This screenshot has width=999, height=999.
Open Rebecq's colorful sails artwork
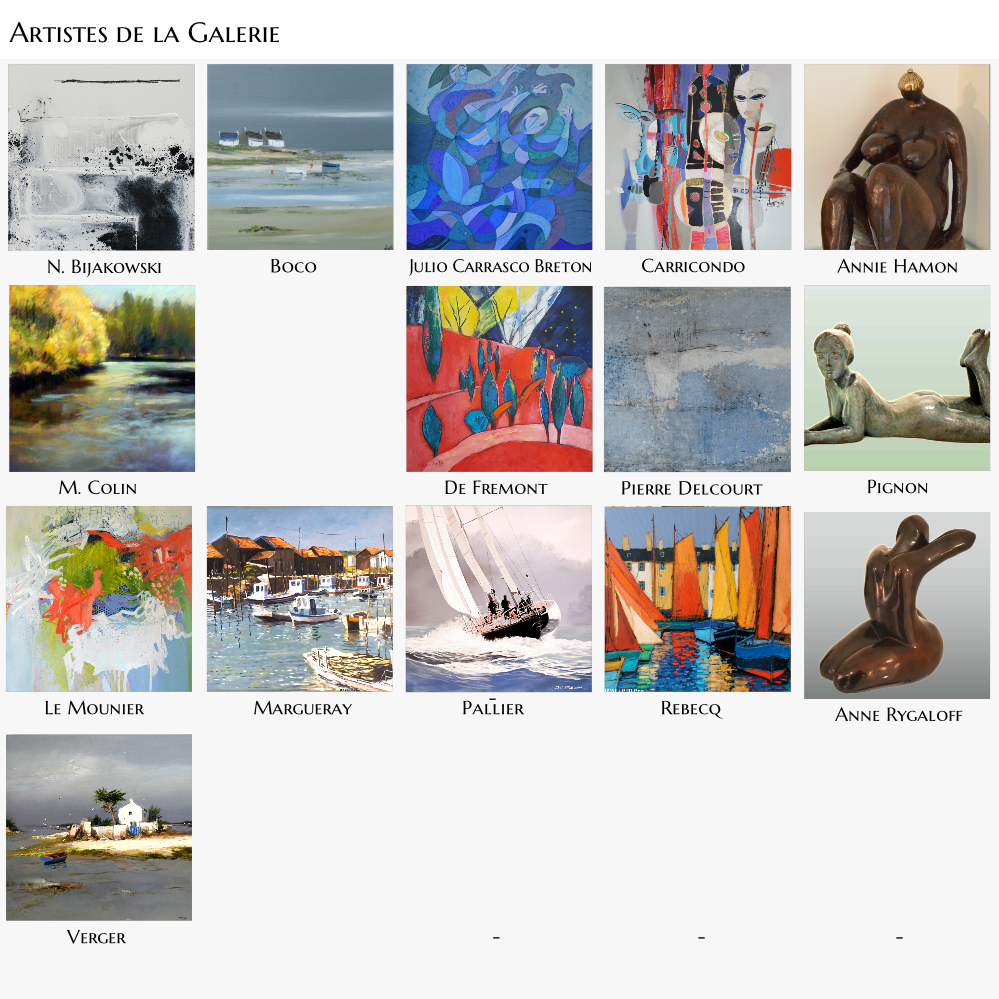tap(698, 598)
